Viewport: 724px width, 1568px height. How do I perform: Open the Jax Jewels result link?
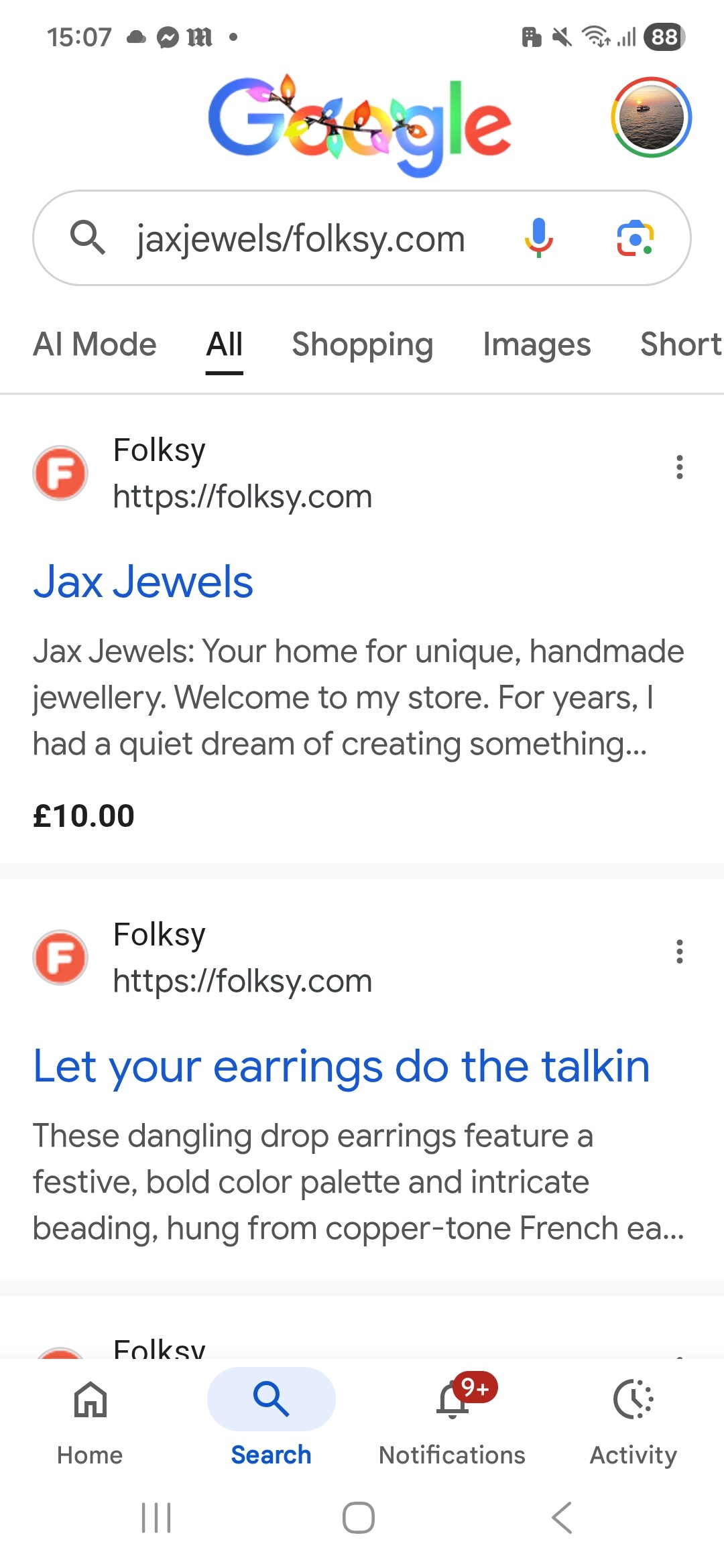click(143, 582)
